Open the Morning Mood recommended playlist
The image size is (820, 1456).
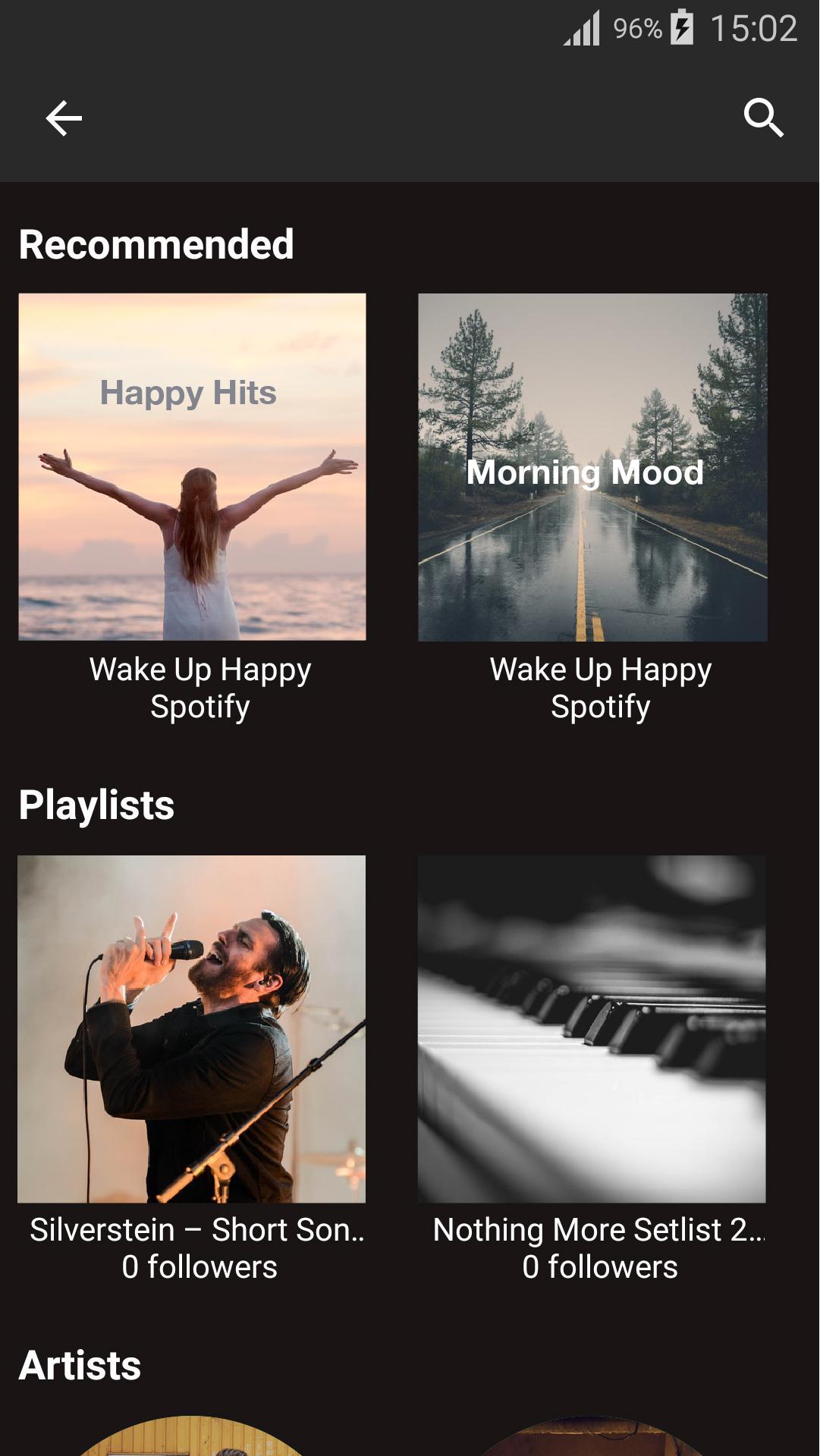pos(592,466)
